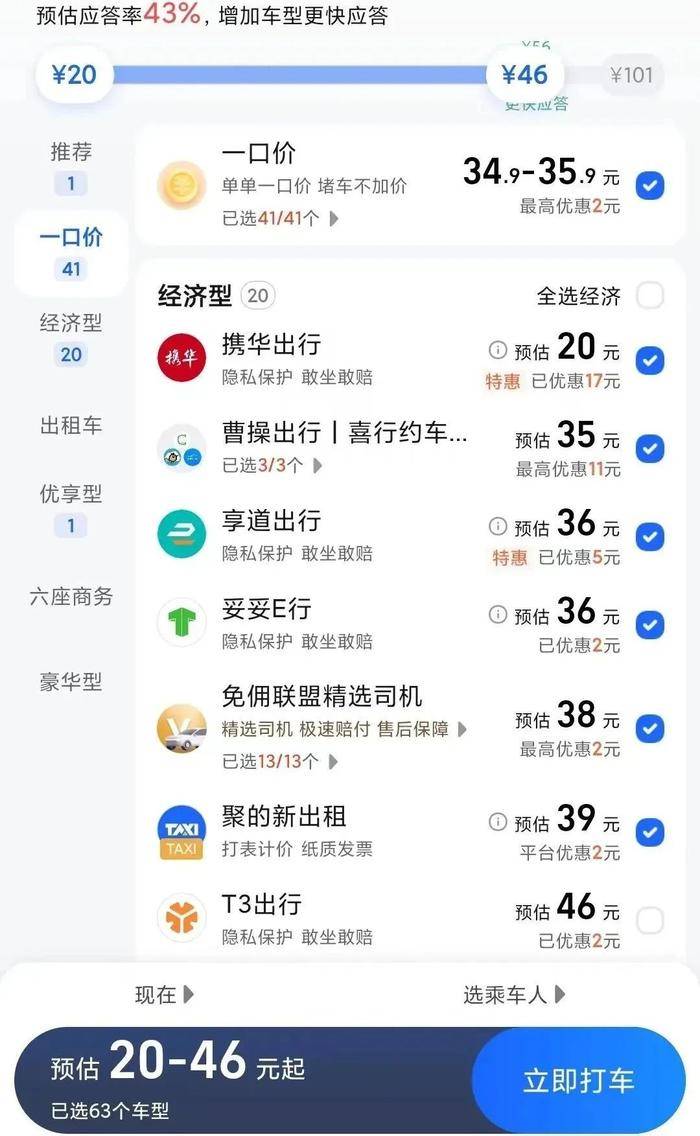This screenshot has width=700, height=1136.
Task: Switch to the 出租车 category tab
Action: pos(71,425)
